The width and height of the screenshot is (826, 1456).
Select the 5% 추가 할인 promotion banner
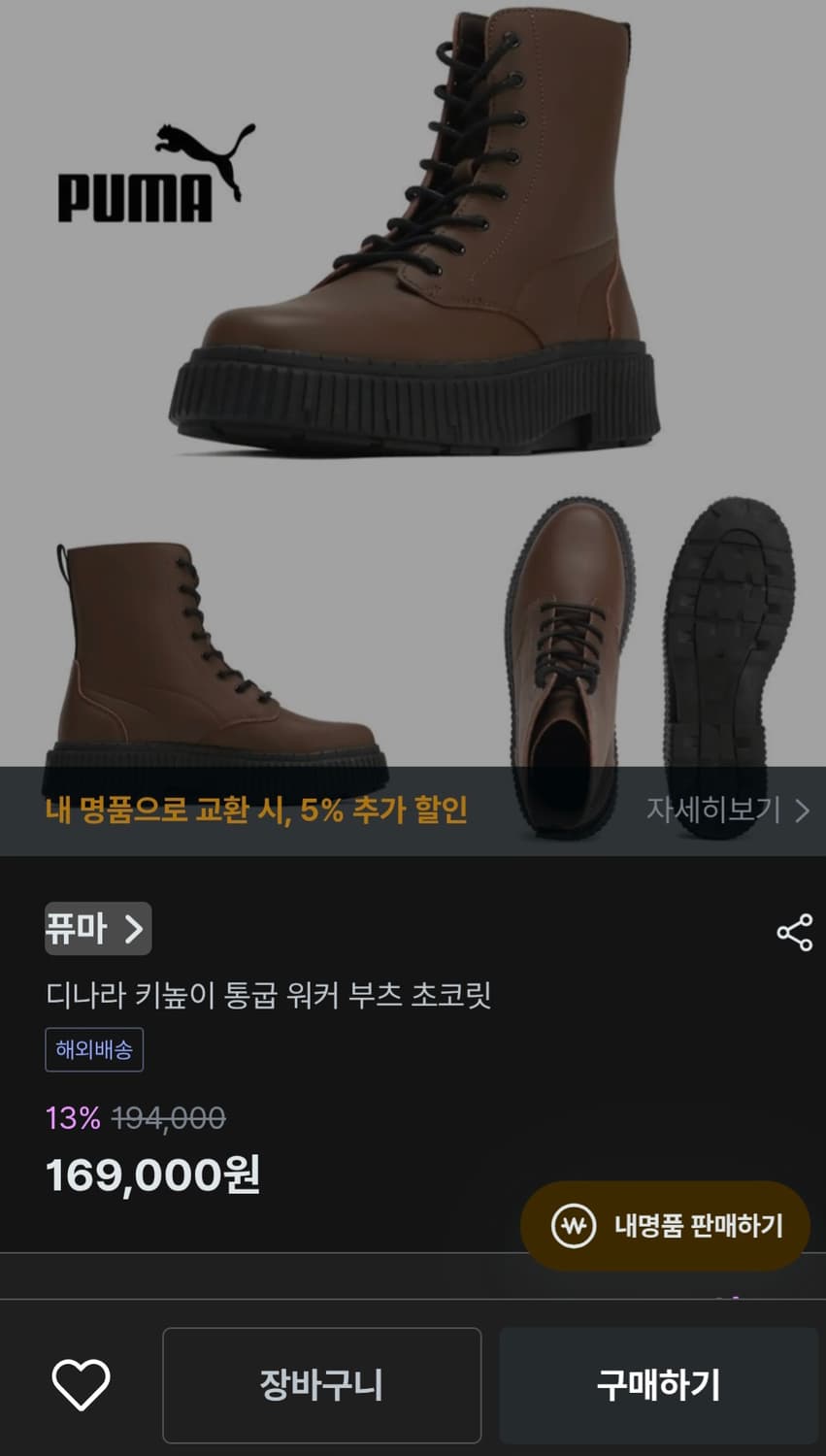click(257, 812)
